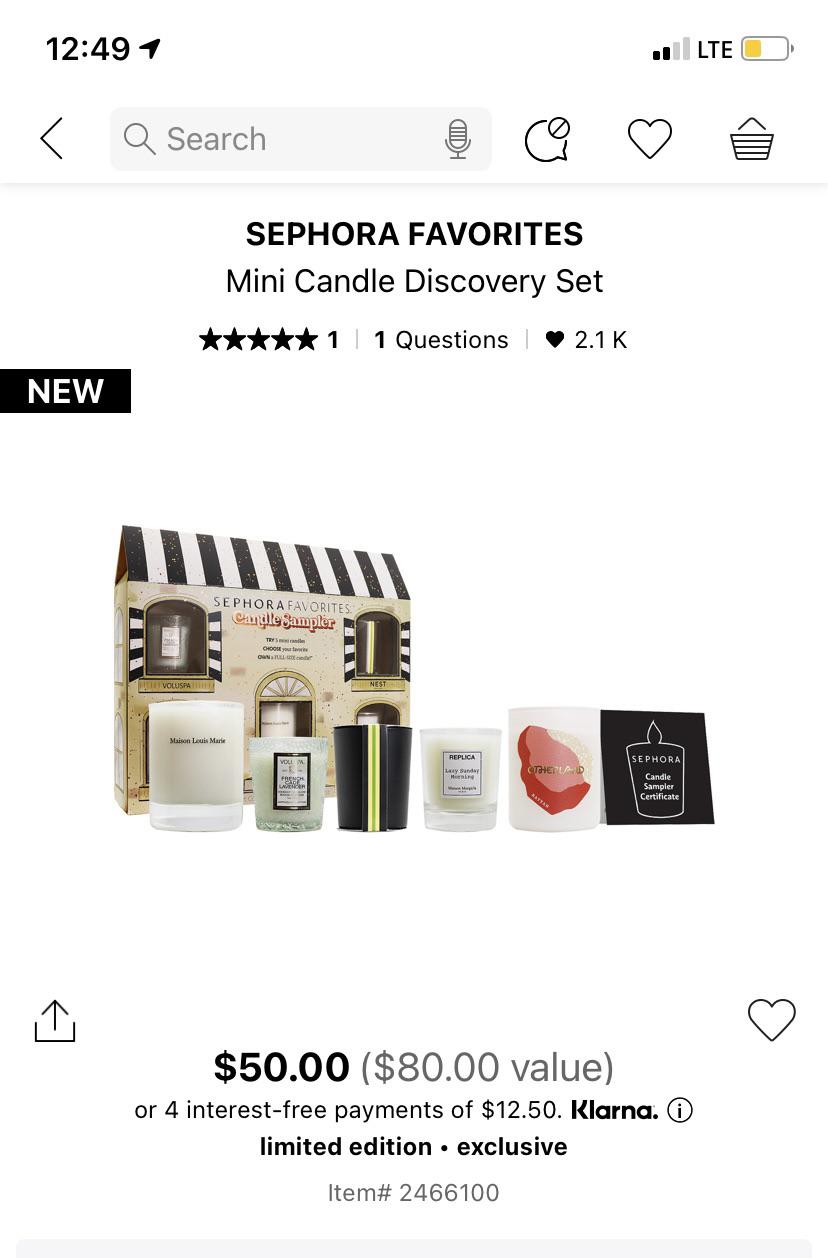The image size is (828, 1258).
Task: Tap the NEW badge label
Action: click(65, 391)
